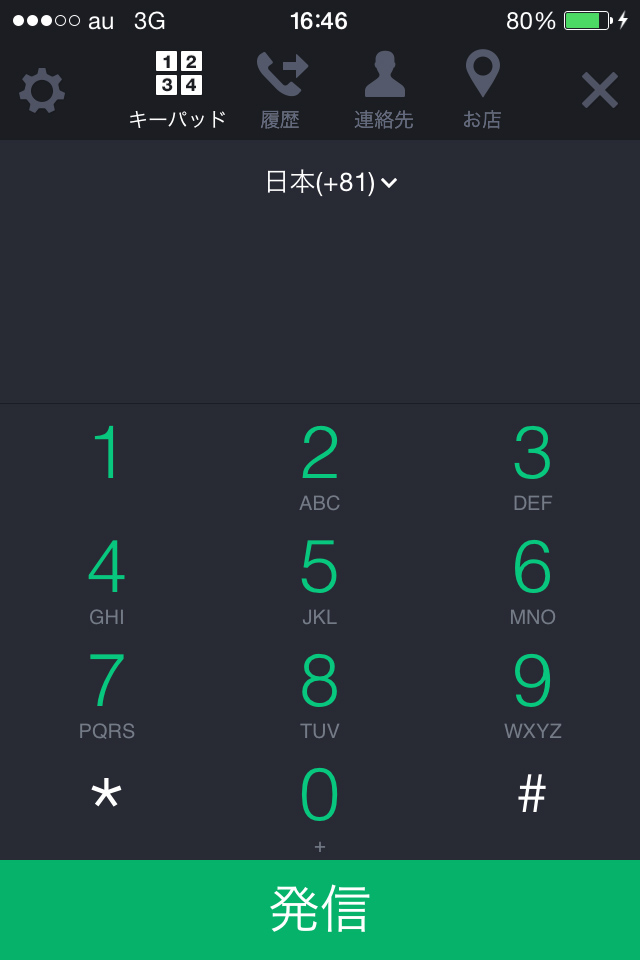Open the settings gear
The height and width of the screenshot is (960, 640).
pyautogui.click(x=42, y=91)
